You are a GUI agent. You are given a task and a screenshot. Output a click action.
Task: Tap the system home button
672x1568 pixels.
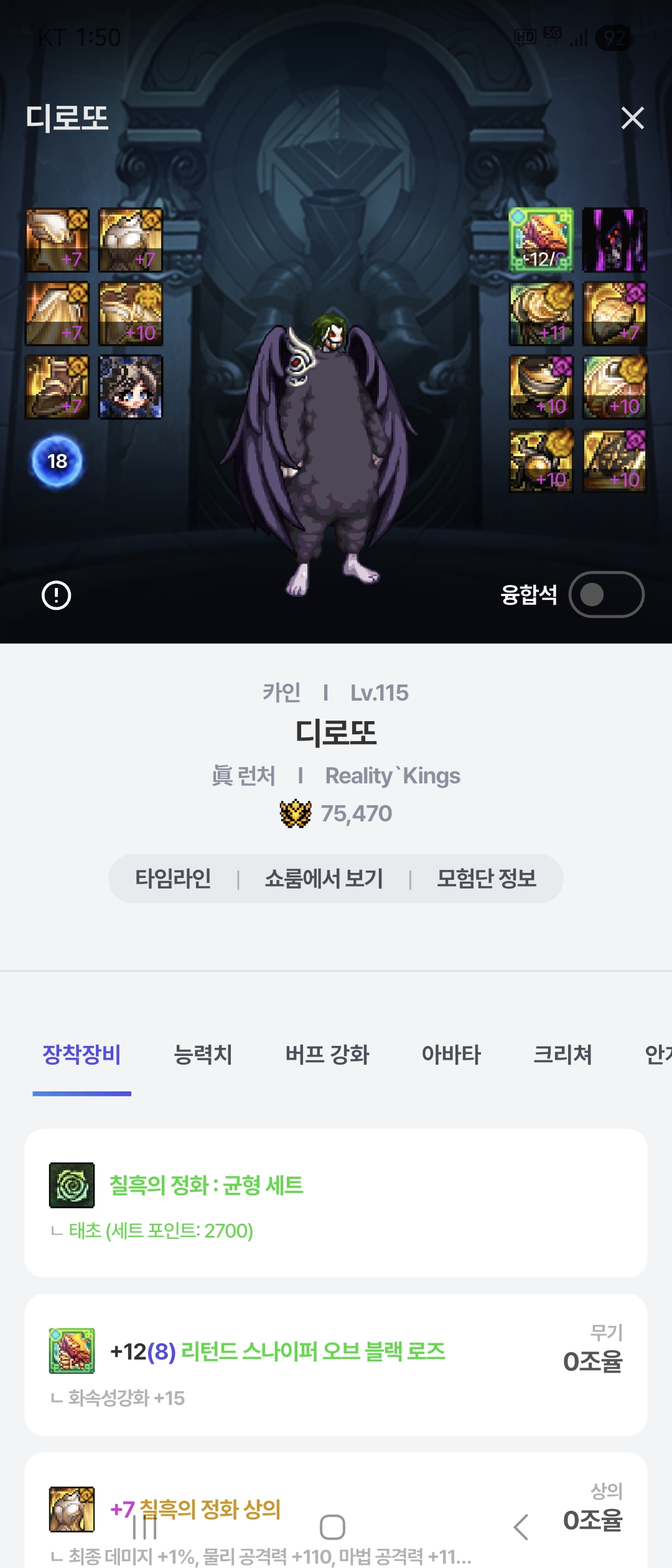tap(332, 1527)
